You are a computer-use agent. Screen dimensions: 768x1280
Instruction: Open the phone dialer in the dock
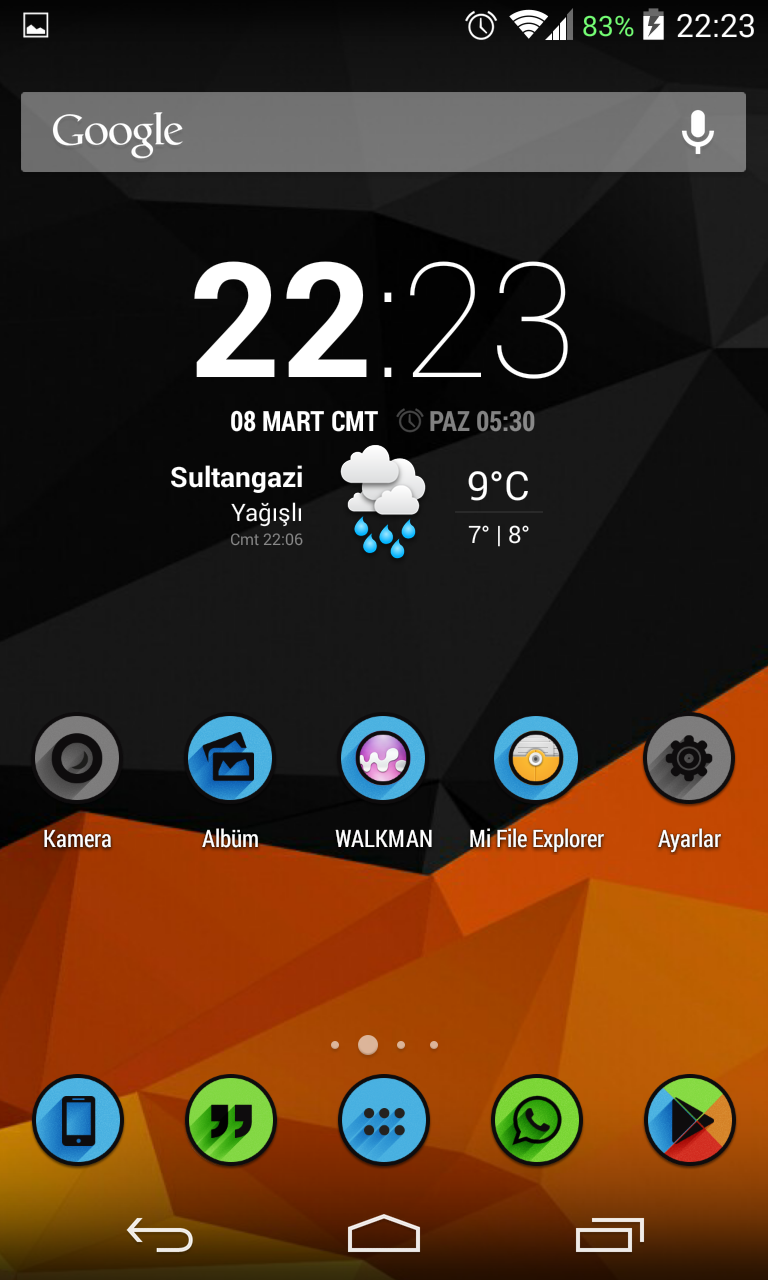click(77, 1120)
